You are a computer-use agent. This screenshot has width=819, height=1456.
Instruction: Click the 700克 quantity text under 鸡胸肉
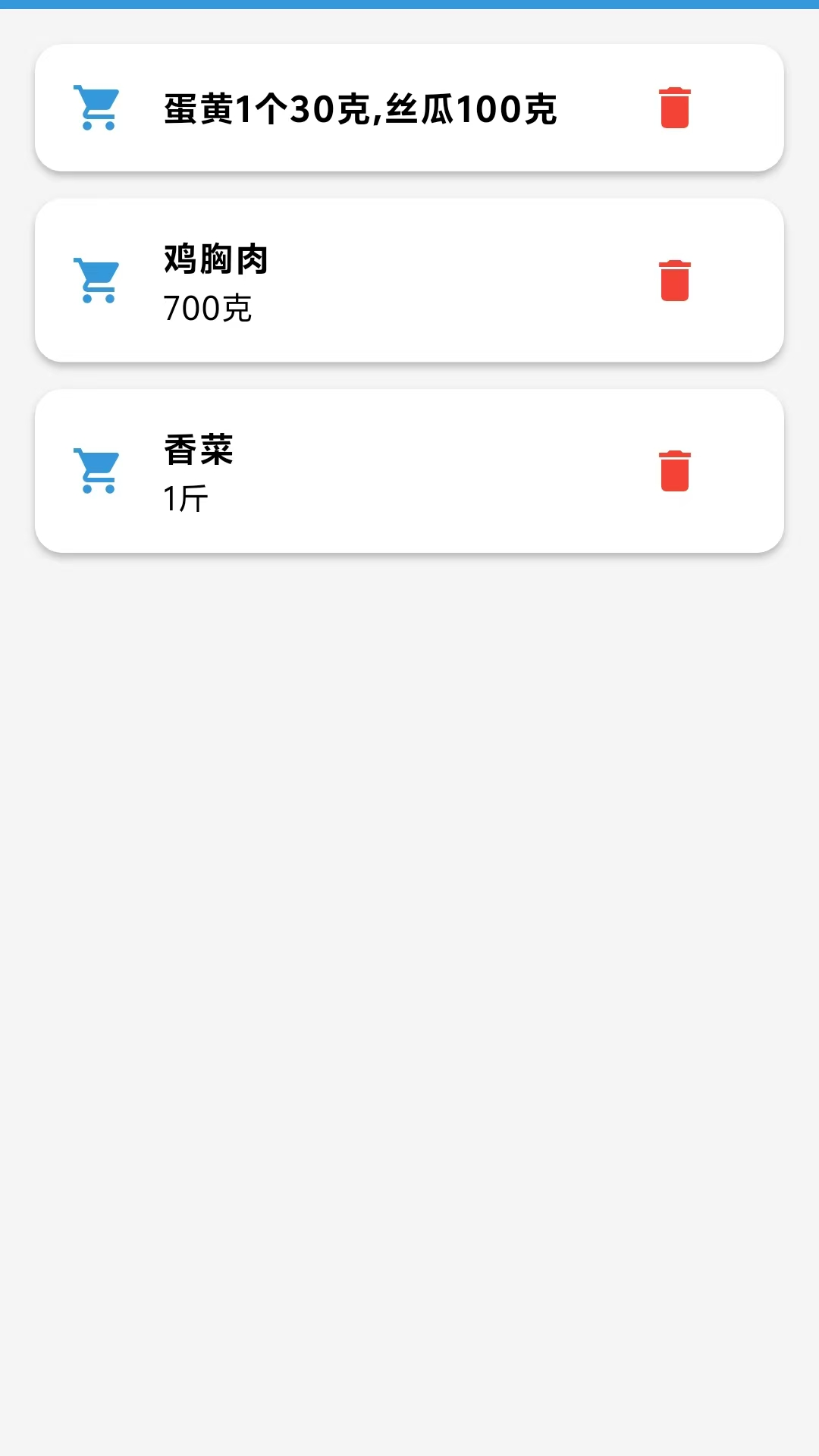pyautogui.click(x=209, y=309)
